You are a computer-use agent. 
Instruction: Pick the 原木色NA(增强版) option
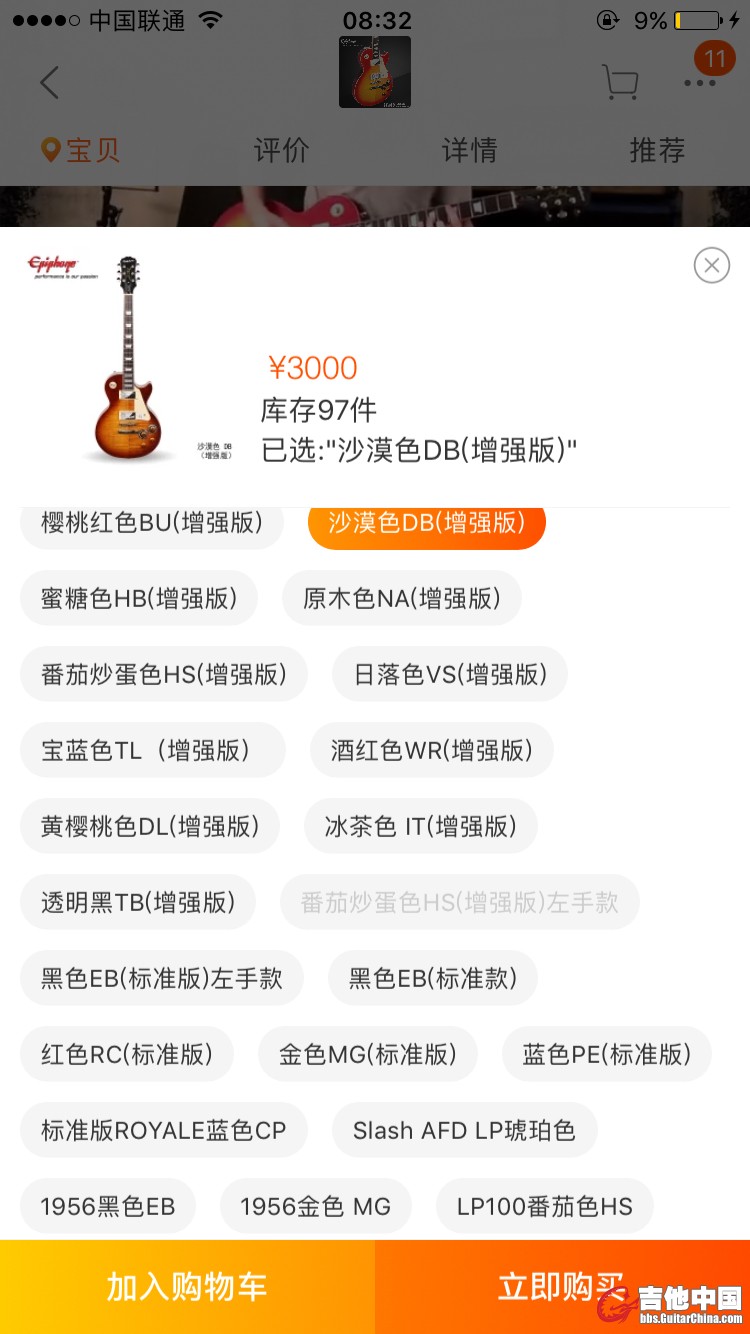point(401,598)
